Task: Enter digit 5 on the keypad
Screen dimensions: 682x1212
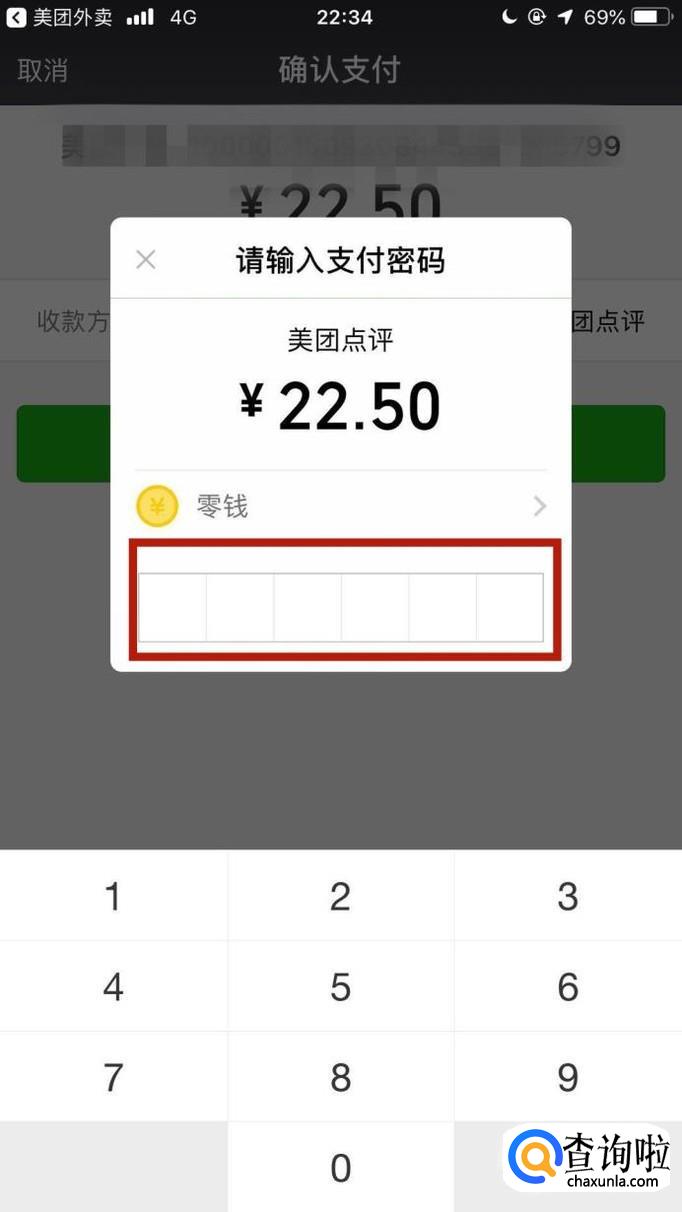Action: [340, 987]
